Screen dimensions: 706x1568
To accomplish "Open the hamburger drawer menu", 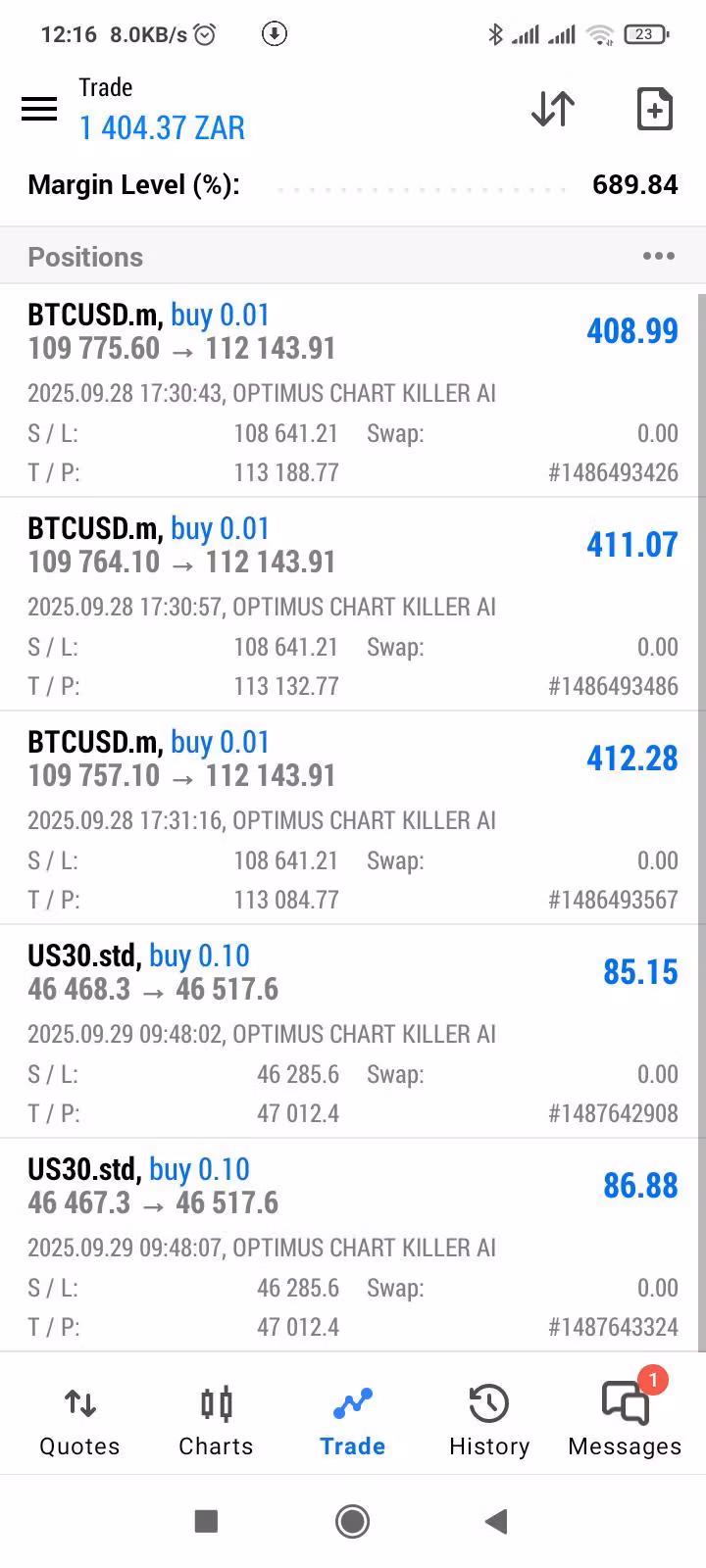I will [39, 109].
